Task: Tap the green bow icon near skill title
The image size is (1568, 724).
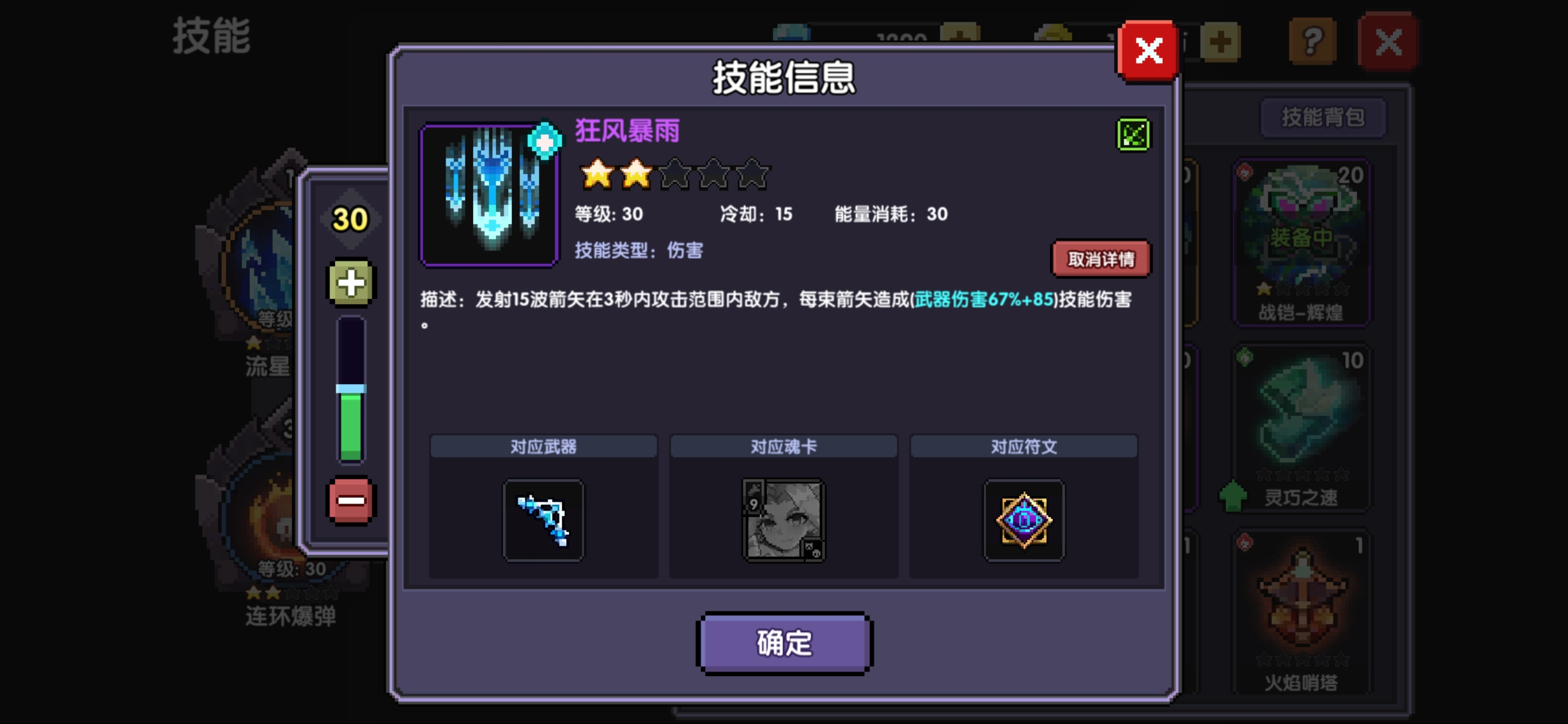Action: click(1133, 135)
